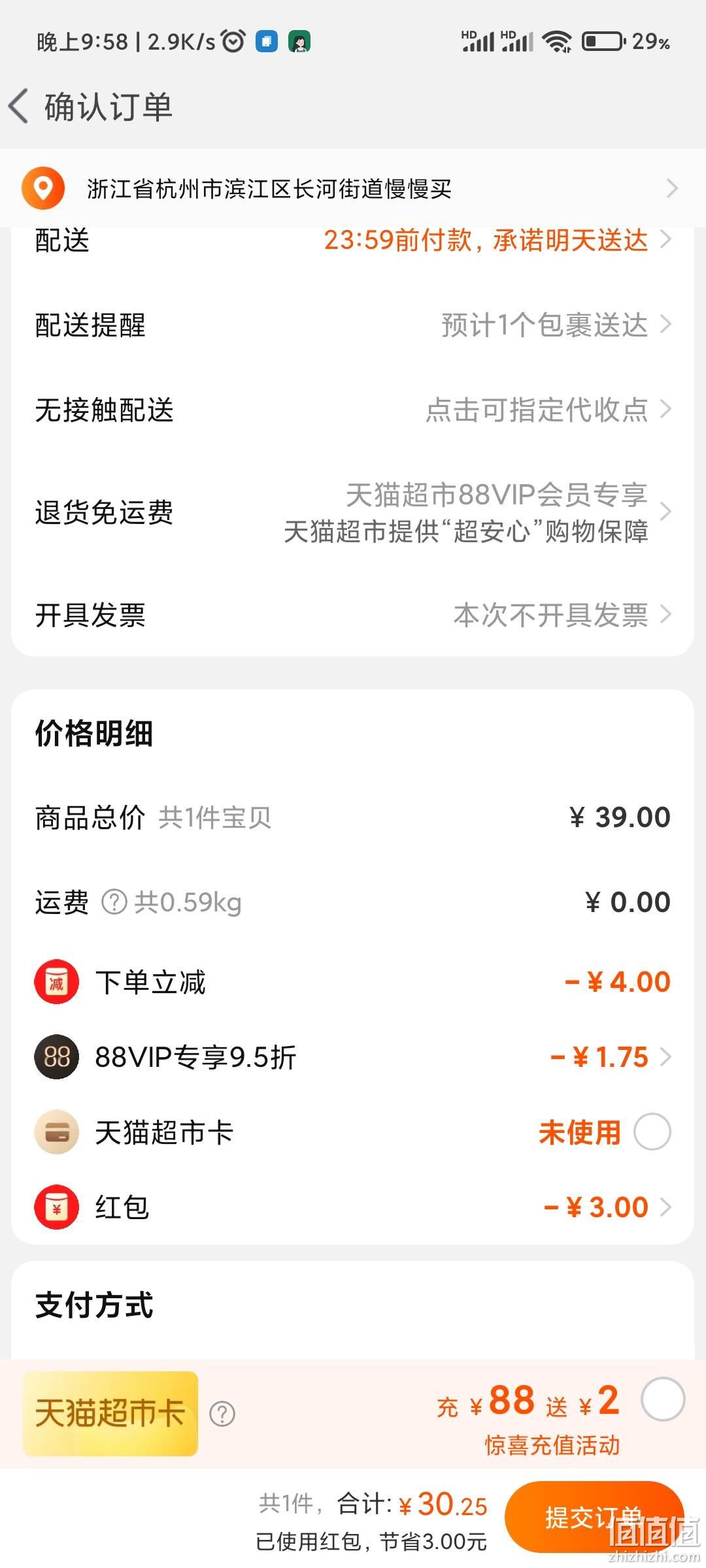The image size is (706, 1568).
Task: Select 天猫超市卡 未使用 radio button
Action: click(x=652, y=1132)
